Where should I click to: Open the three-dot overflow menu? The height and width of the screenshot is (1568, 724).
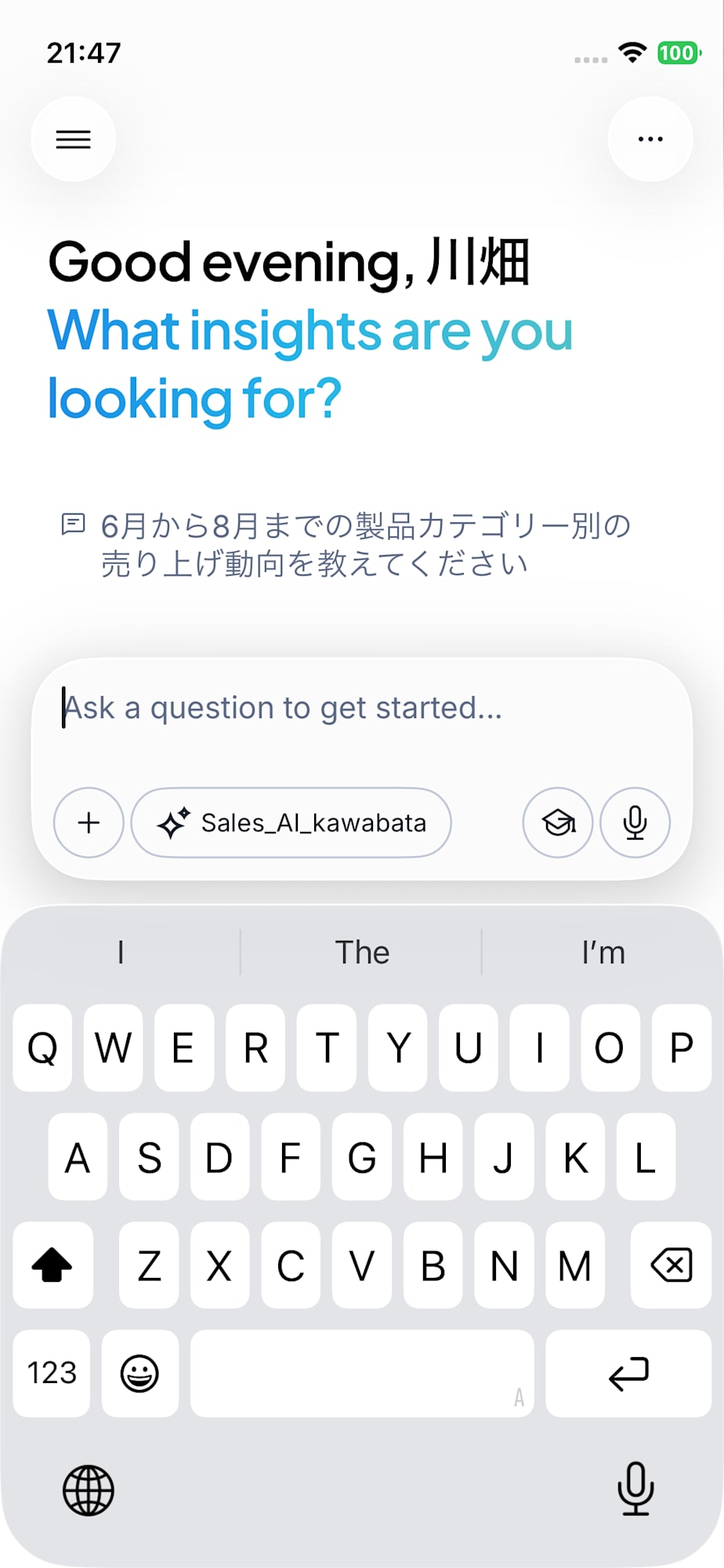click(650, 139)
